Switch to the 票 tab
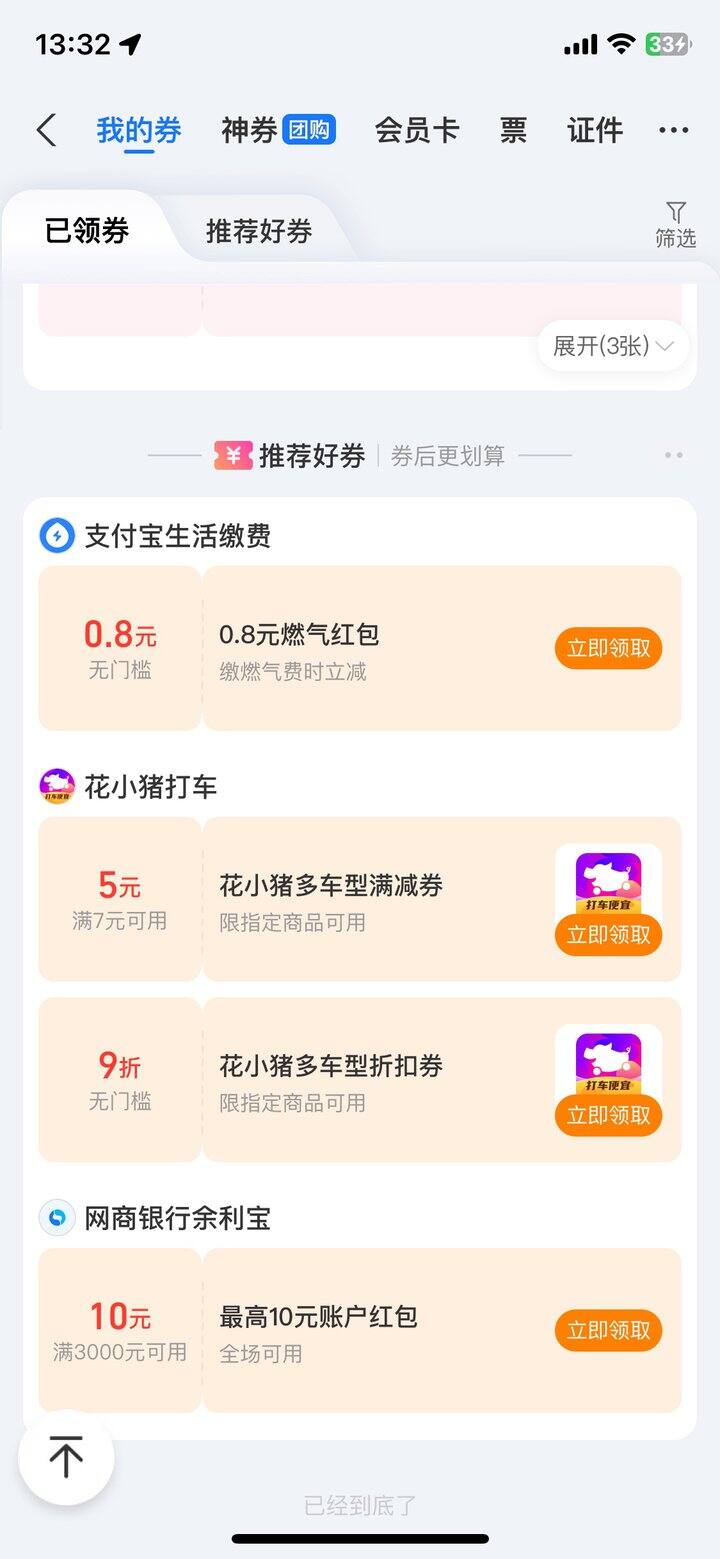Image resolution: width=720 pixels, height=1559 pixels. [x=513, y=130]
